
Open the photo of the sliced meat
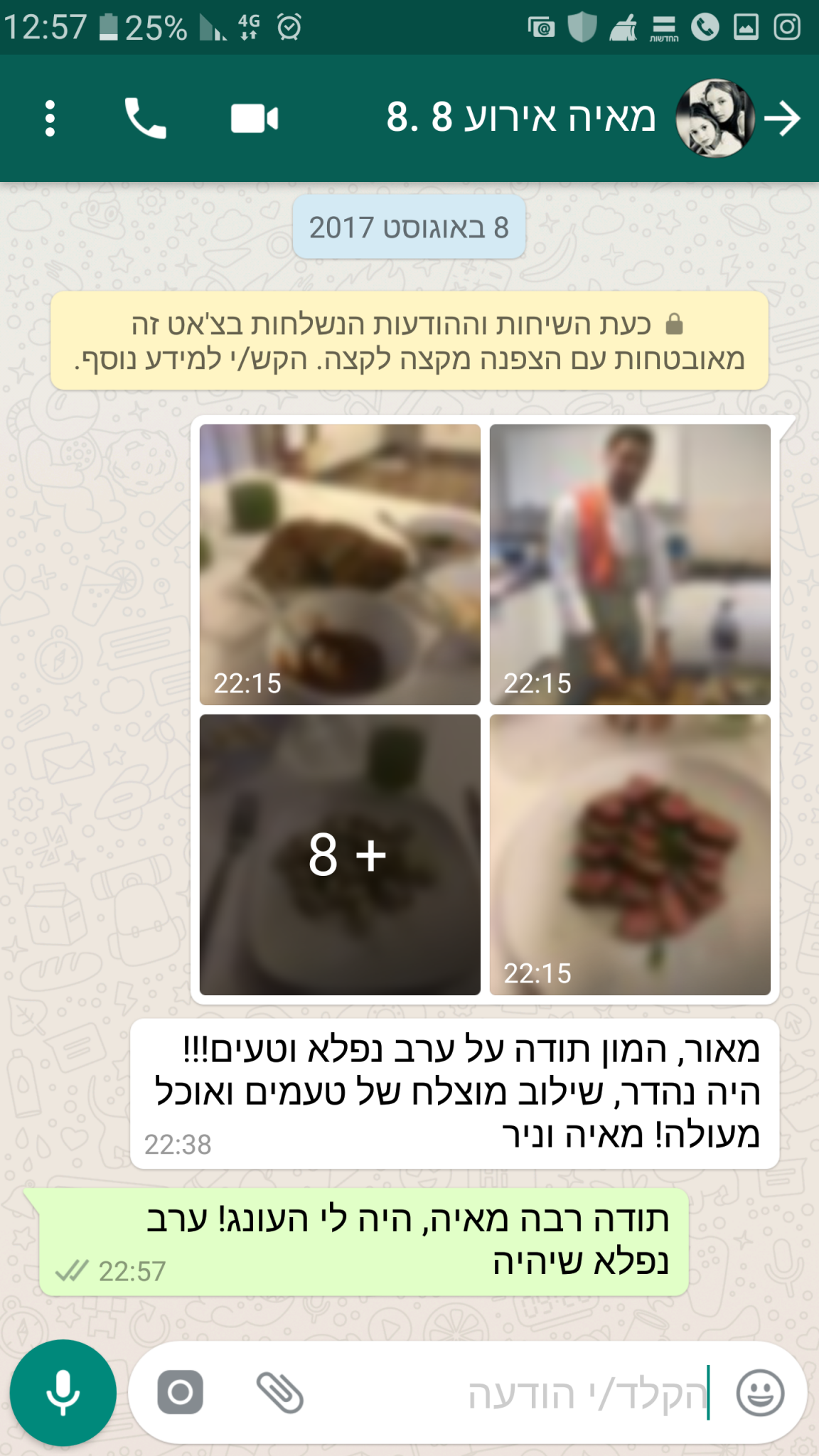point(630,855)
